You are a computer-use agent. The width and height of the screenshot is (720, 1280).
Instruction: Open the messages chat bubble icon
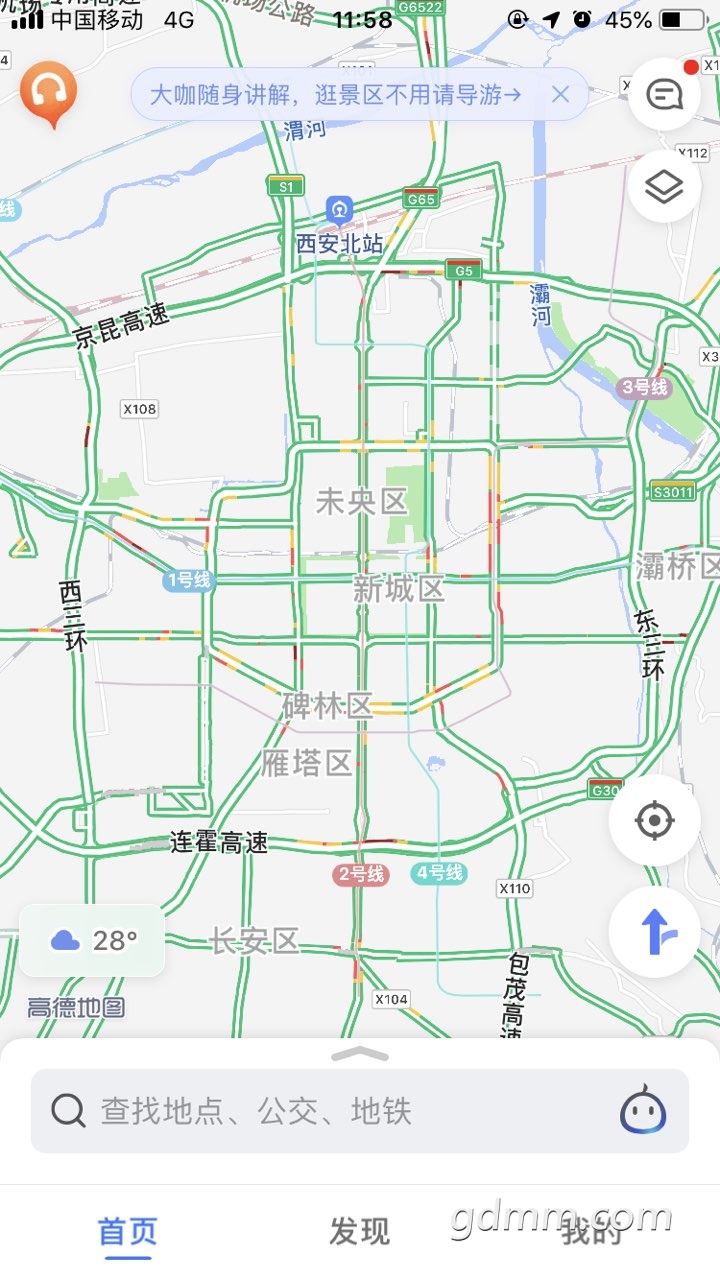(664, 94)
